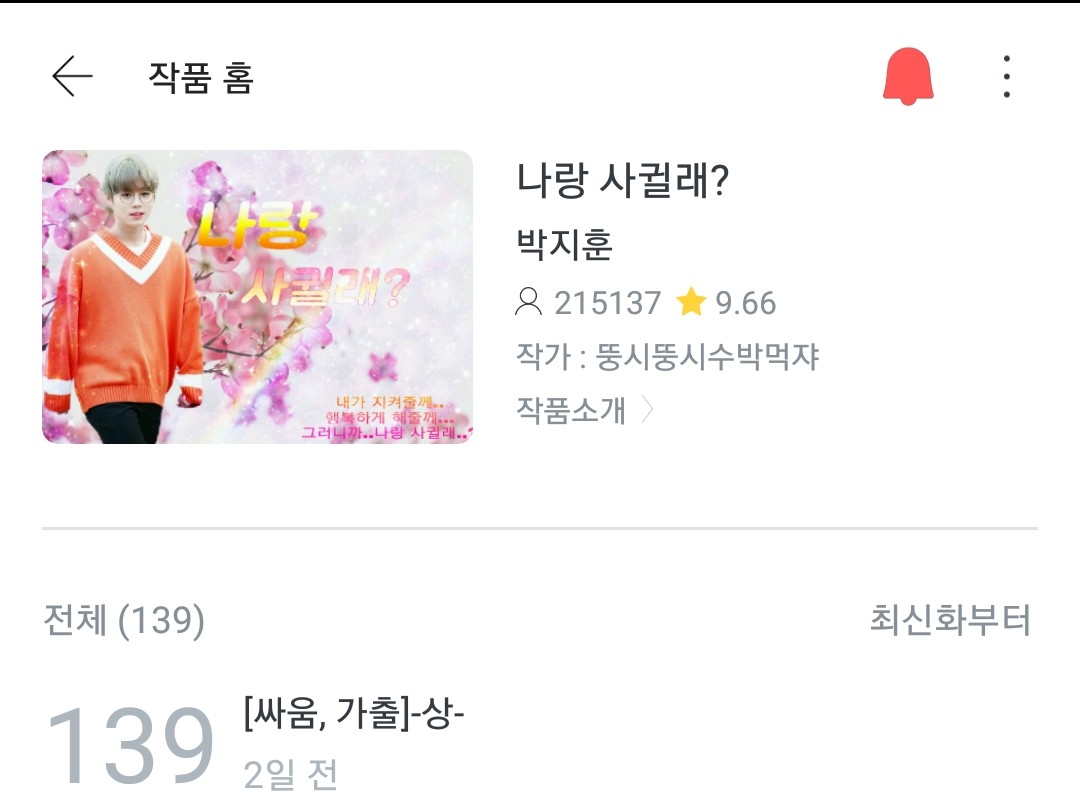Toggle the red notification bell

click(x=907, y=76)
